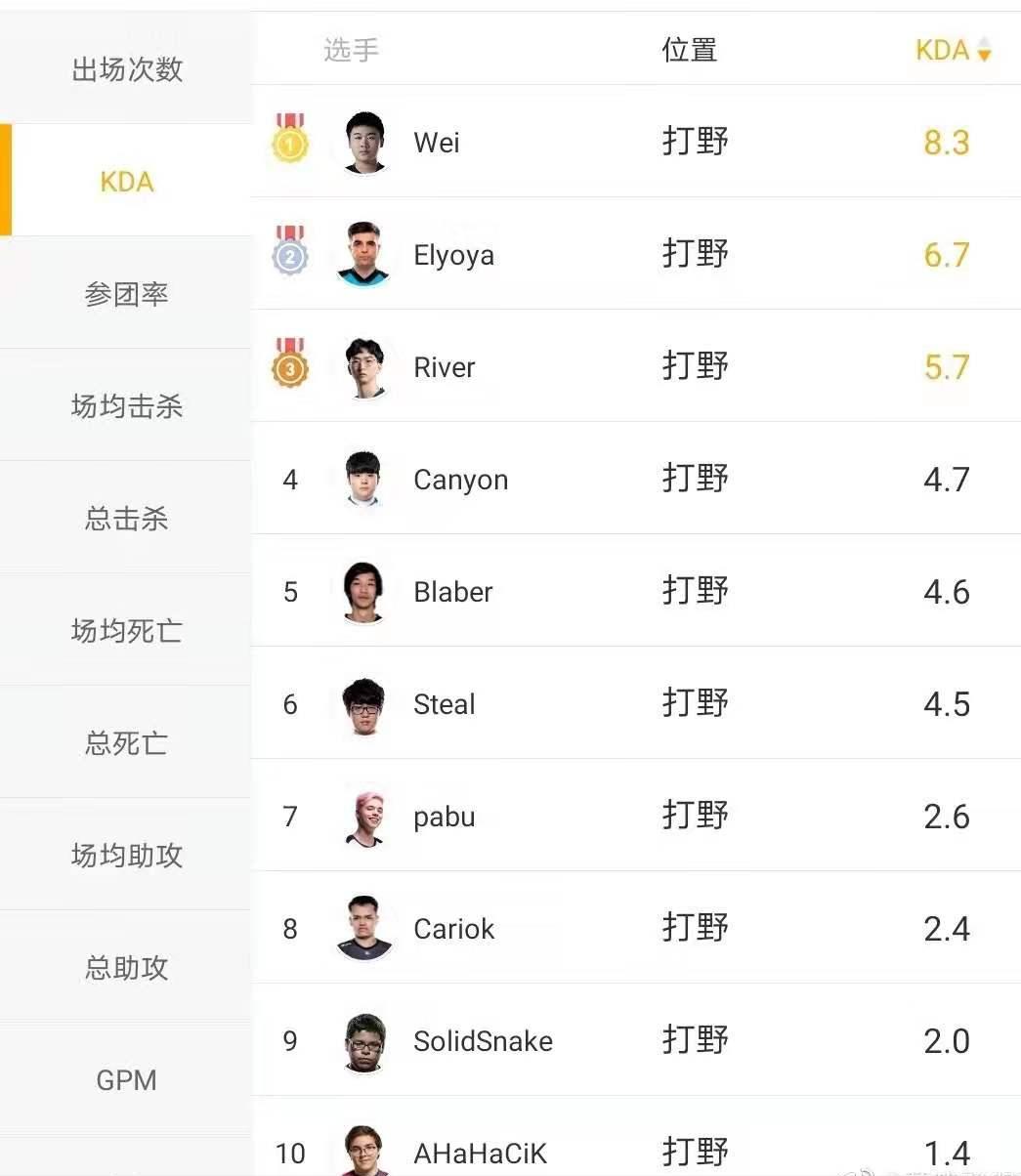Switch to the 出场次数 stat tab

pyautogui.click(x=126, y=69)
